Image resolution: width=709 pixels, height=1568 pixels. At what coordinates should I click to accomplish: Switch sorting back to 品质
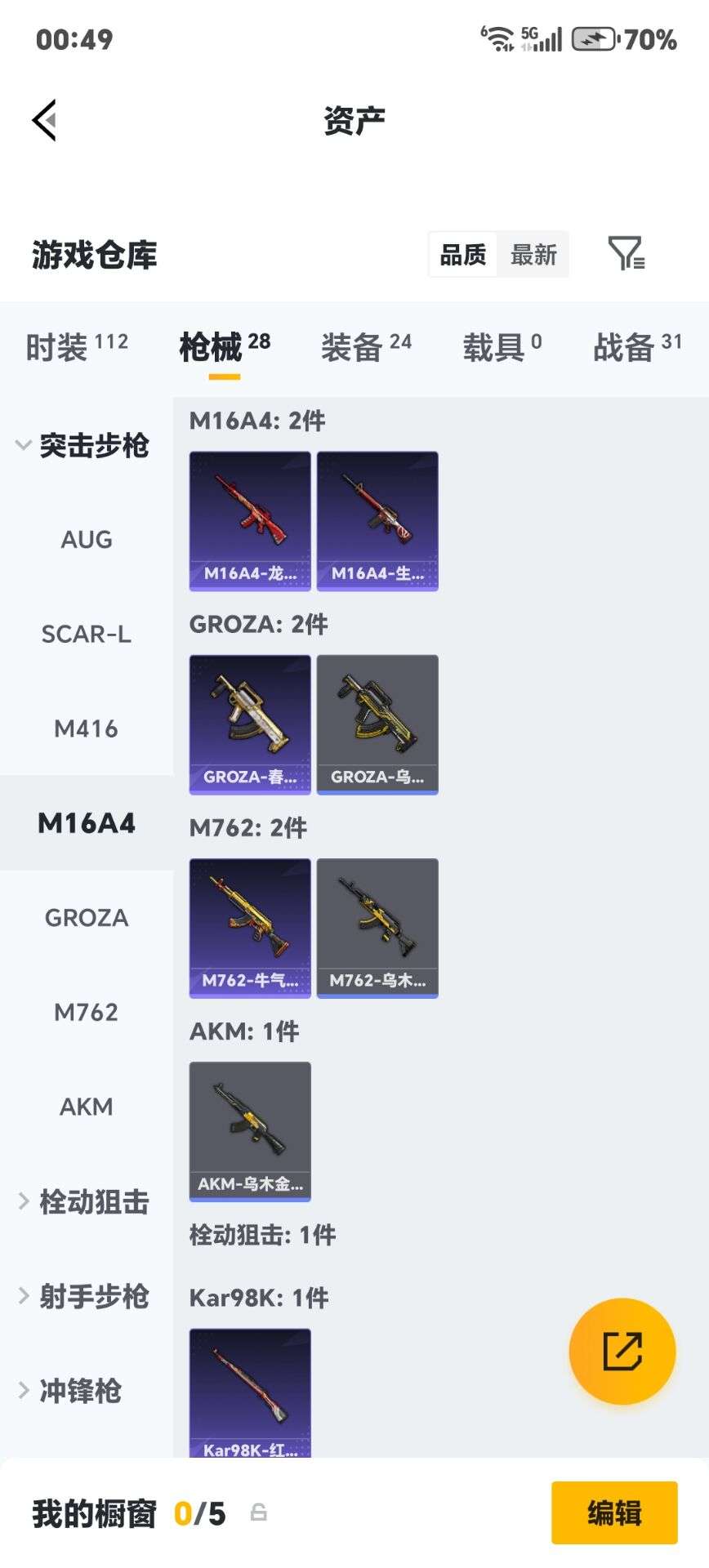(x=462, y=254)
